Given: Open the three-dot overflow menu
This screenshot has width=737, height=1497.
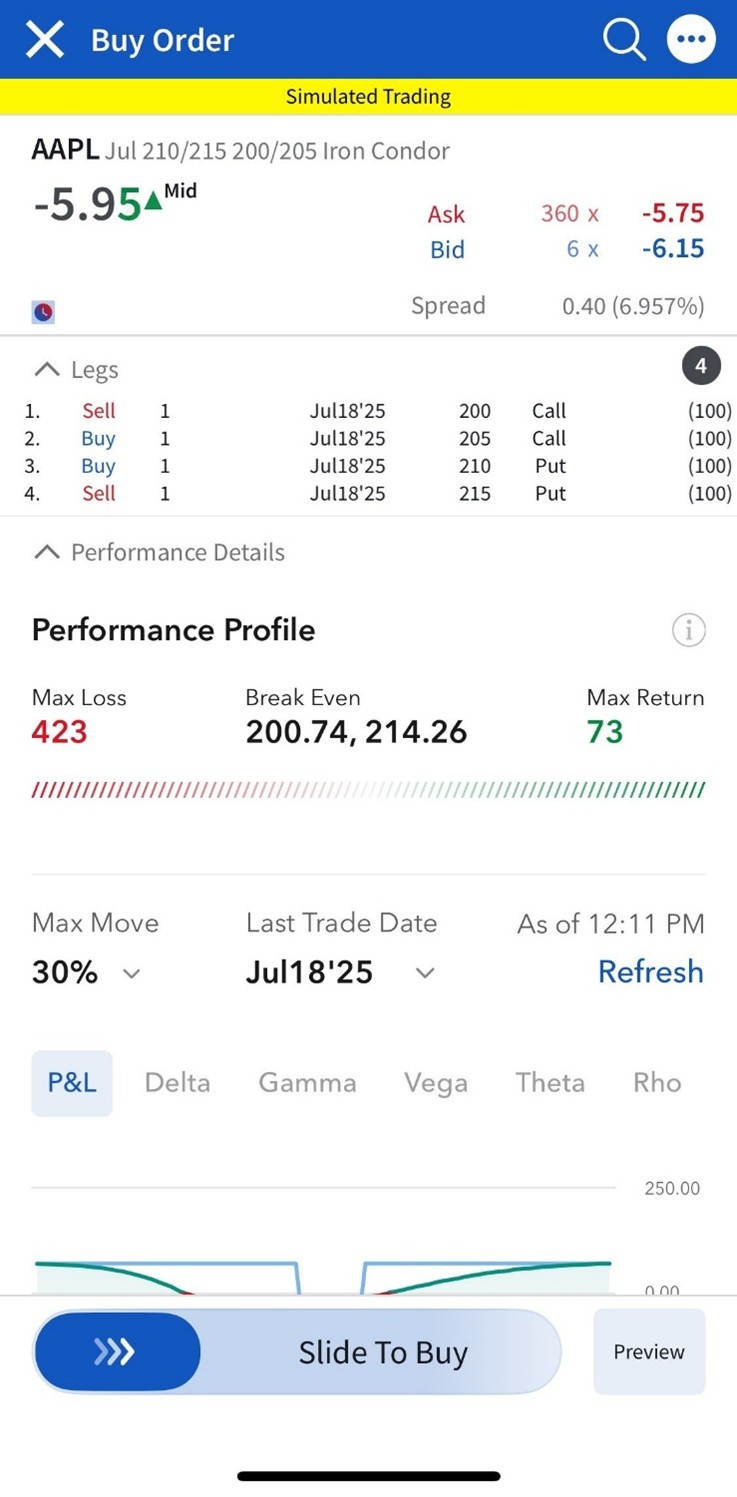Looking at the screenshot, I should point(691,40).
